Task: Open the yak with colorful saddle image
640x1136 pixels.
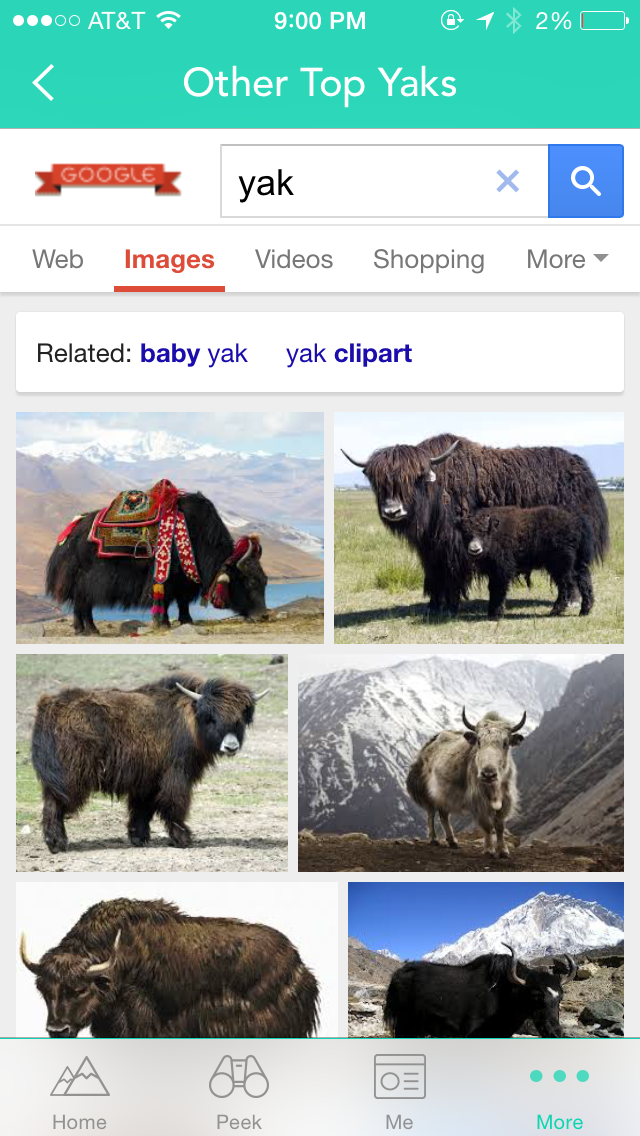Action: pyautogui.click(x=170, y=527)
